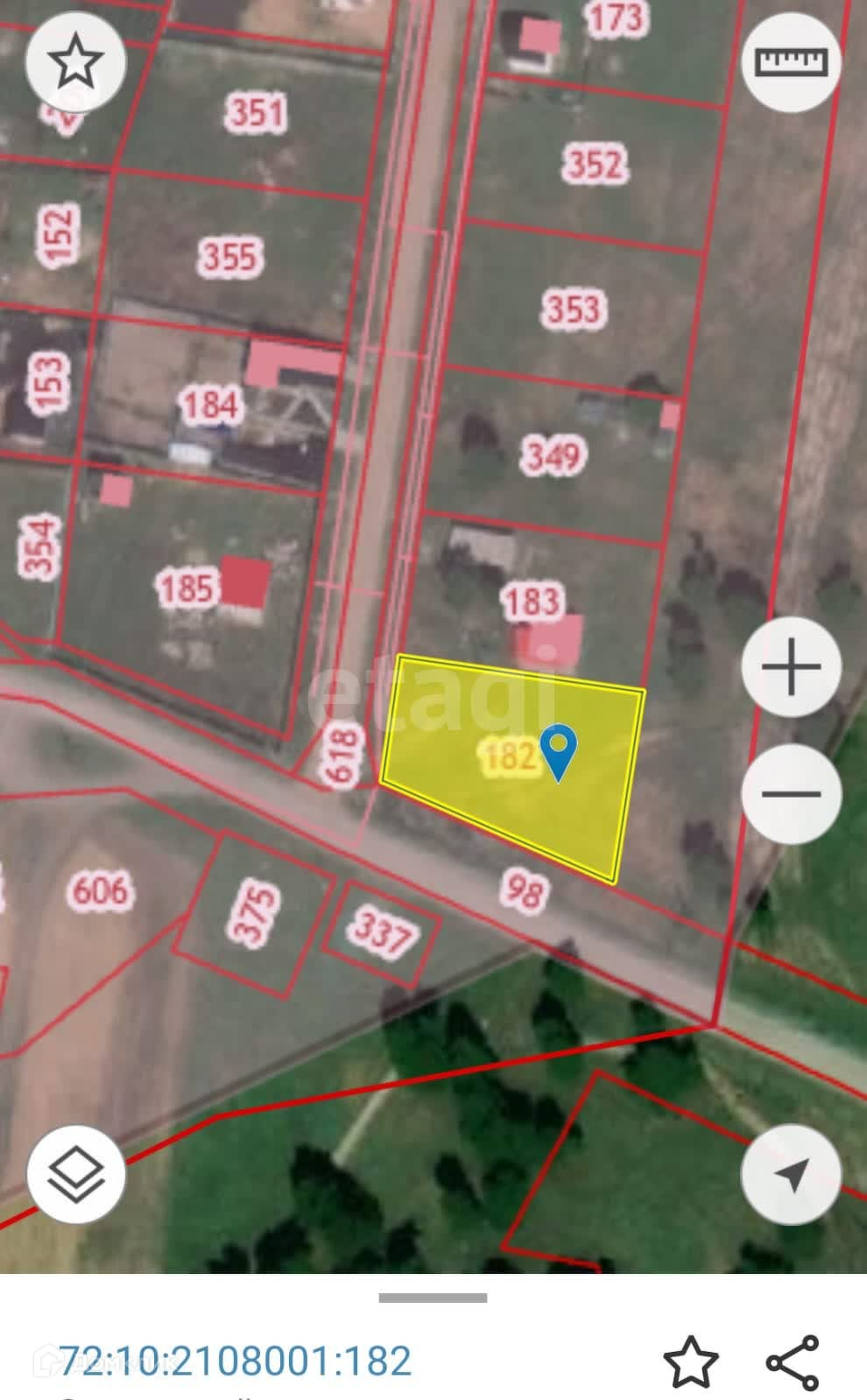This screenshot has height=1400, width=867.
Task: Open the map layers selector
Action: coord(75,1174)
